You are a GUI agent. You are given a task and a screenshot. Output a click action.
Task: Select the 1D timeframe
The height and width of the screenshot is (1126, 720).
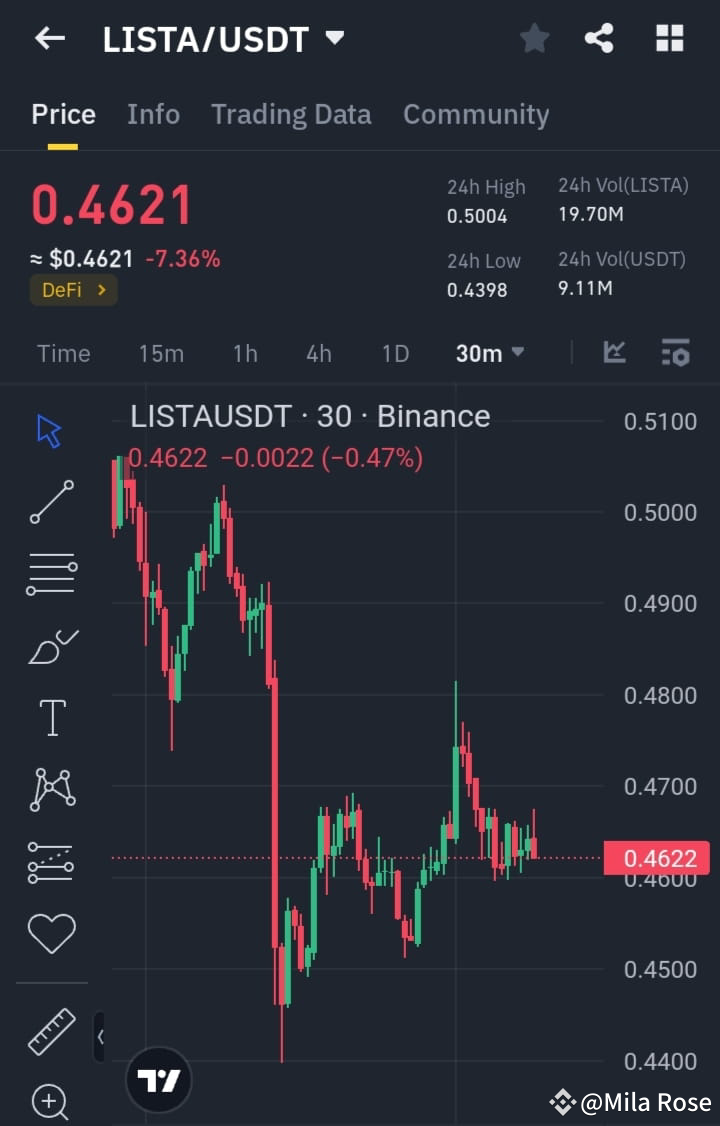point(395,352)
